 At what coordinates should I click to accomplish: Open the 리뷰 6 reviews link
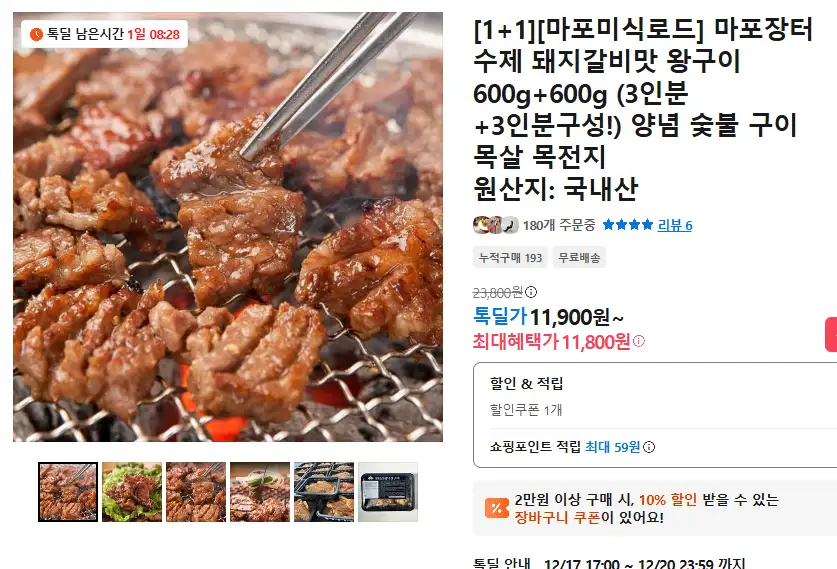675,225
